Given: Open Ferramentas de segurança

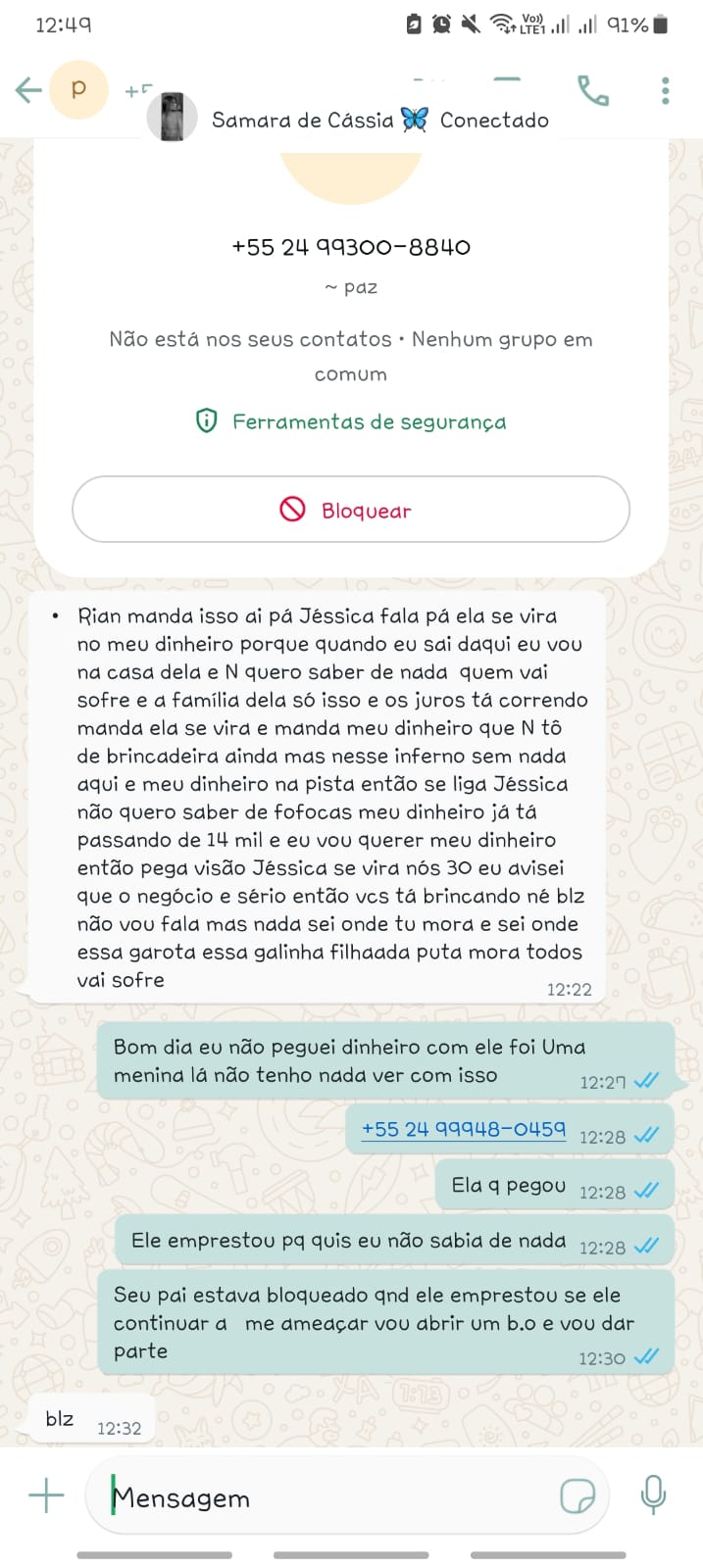Looking at the screenshot, I should (351, 421).
